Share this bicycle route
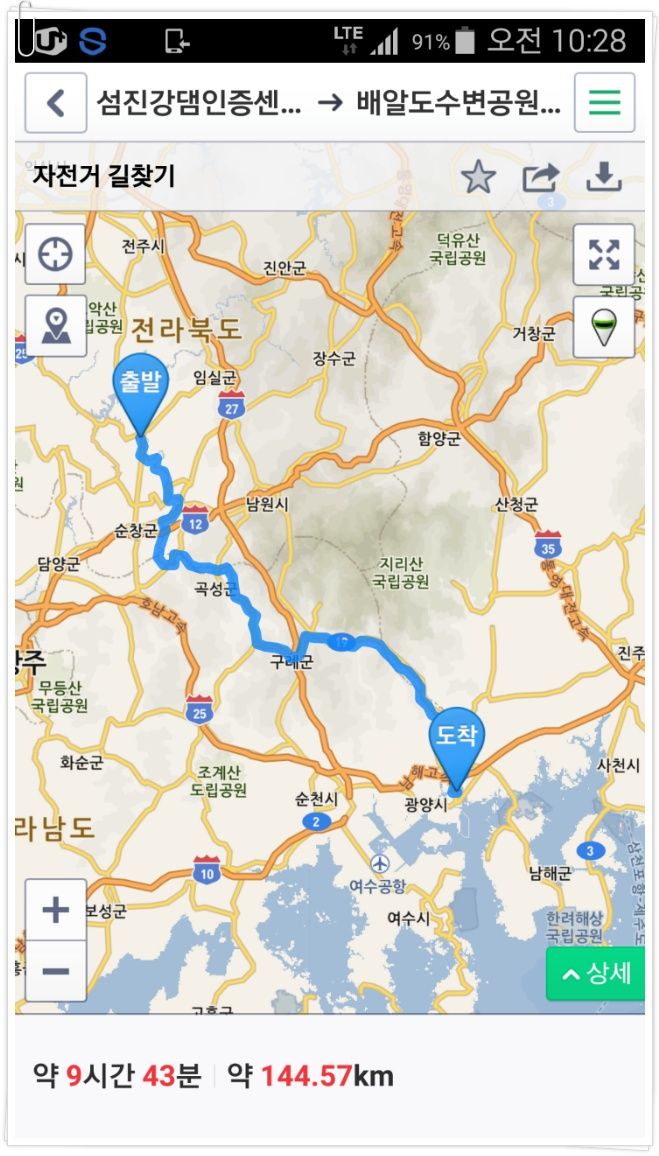The image size is (659, 1156). (541, 178)
